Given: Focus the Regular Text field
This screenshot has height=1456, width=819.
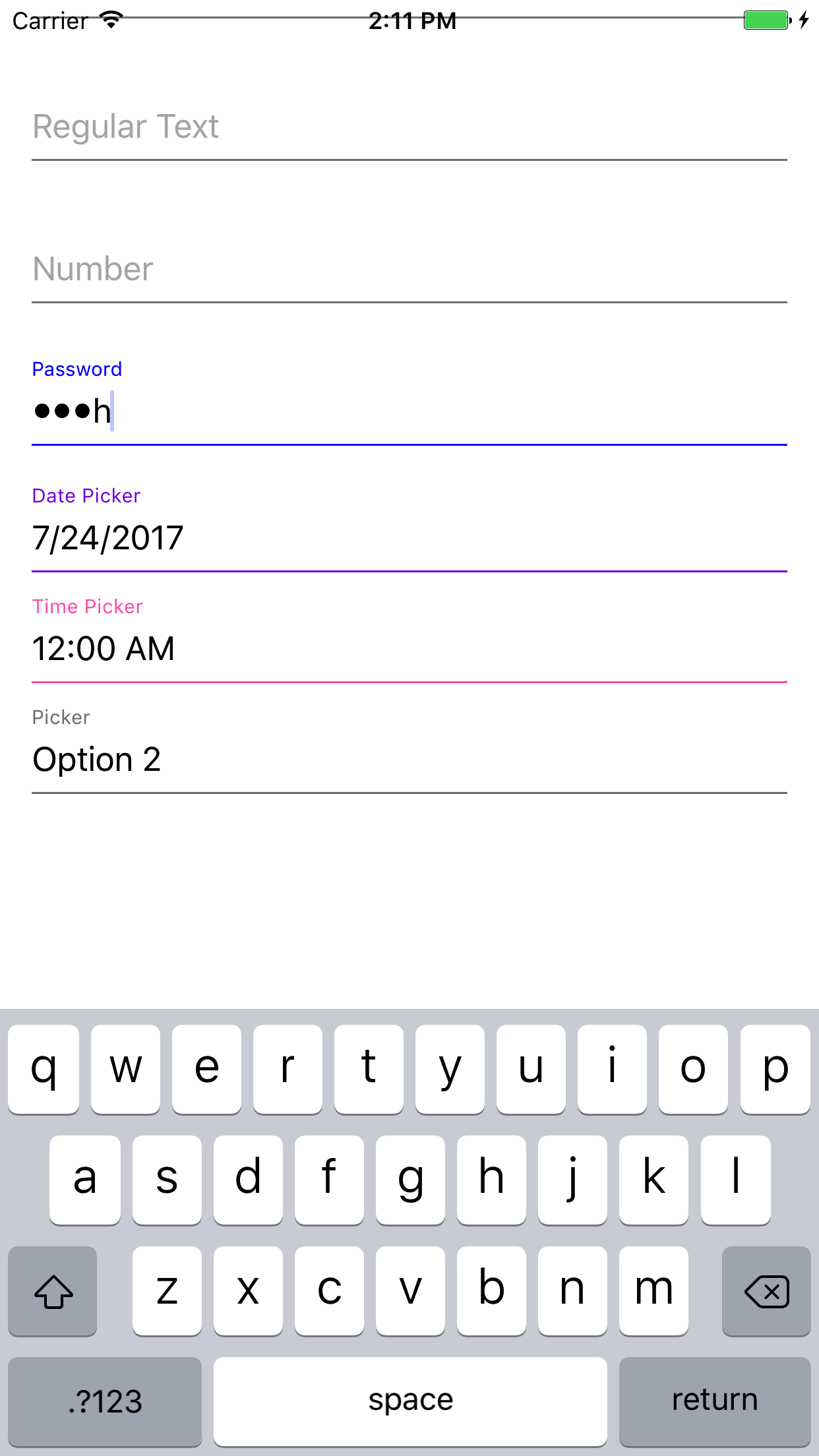Looking at the screenshot, I should [409, 127].
